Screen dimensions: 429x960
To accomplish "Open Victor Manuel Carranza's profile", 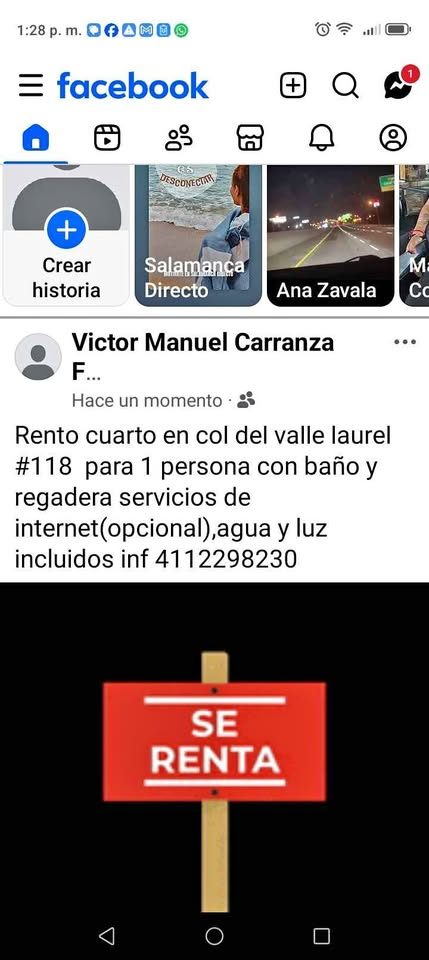I will coord(203,356).
